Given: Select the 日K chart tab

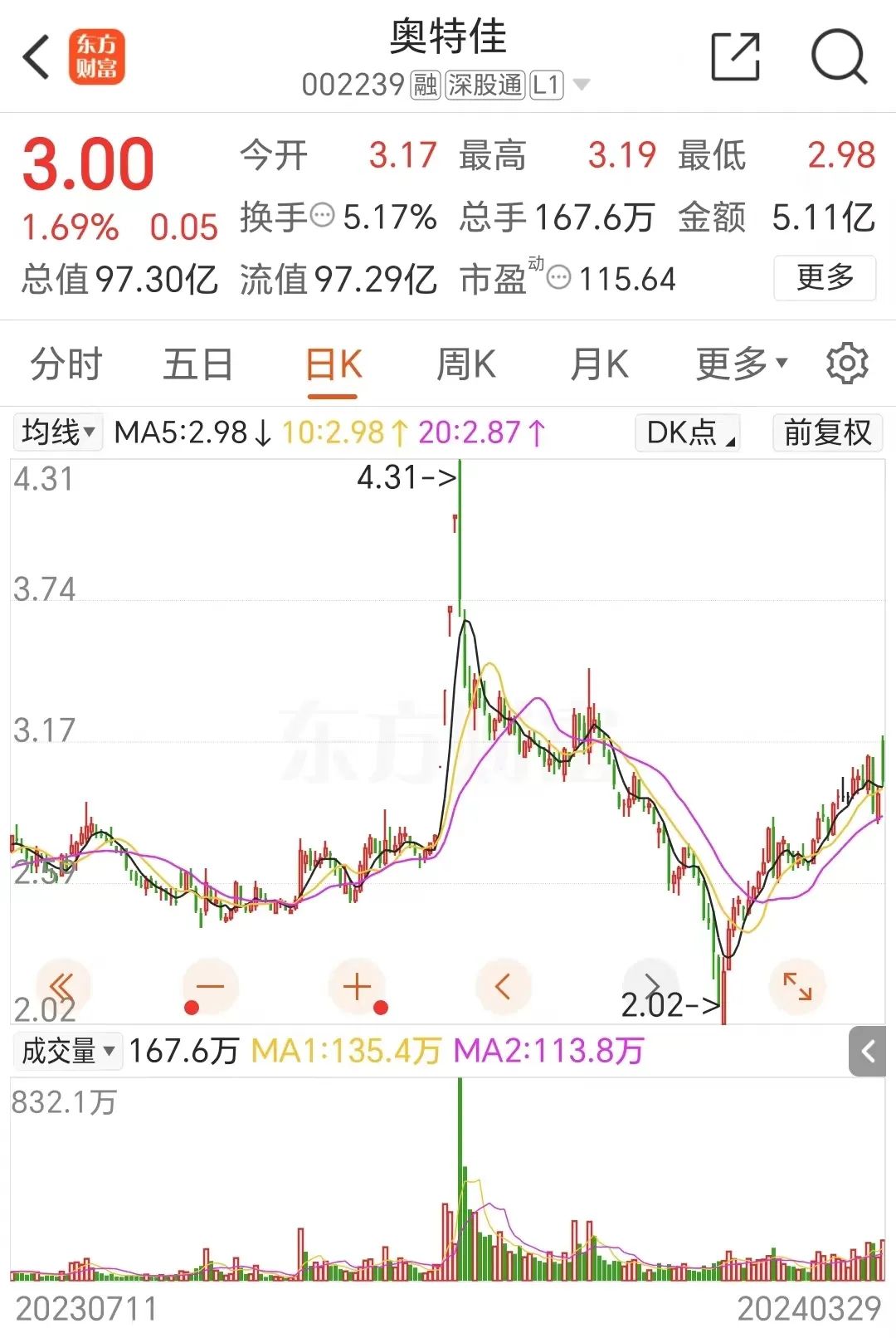Looking at the screenshot, I should click(x=333, y=364).
